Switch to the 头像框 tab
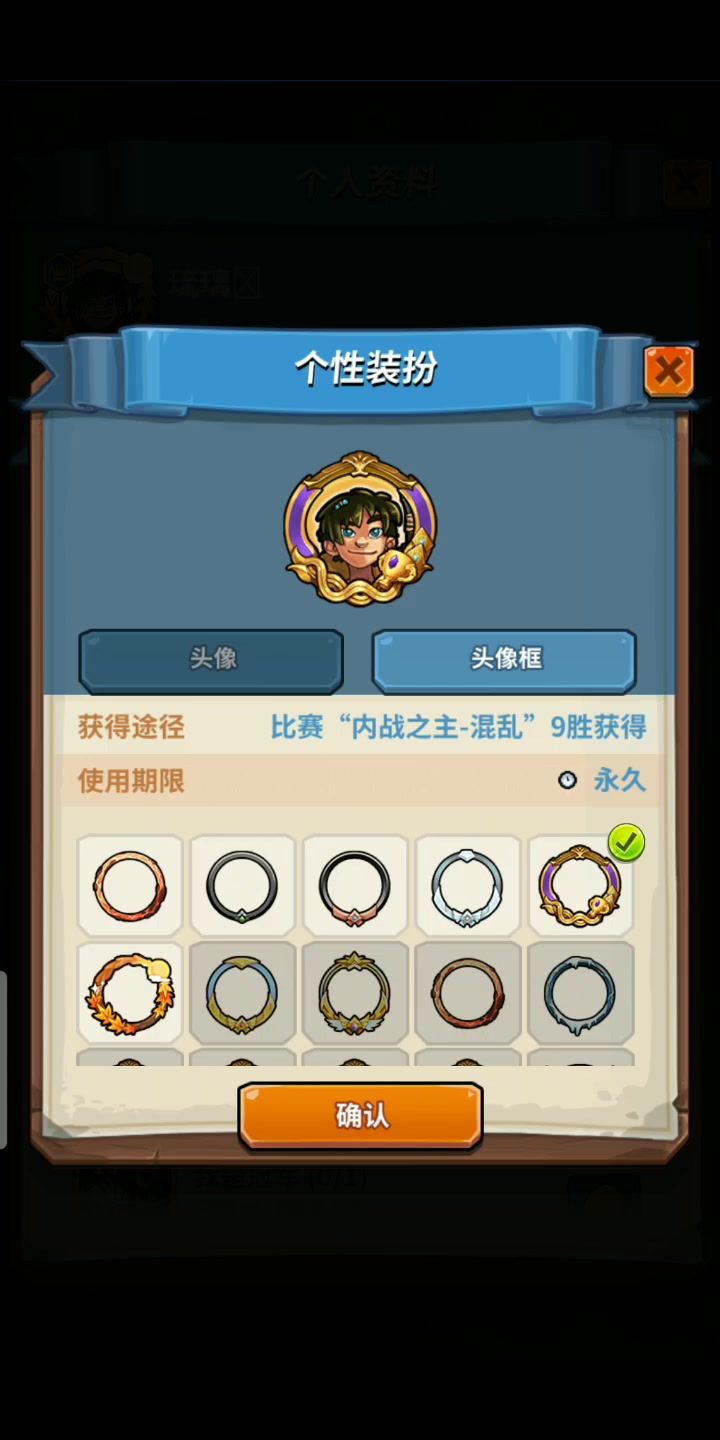This screenshot has width=720, height=1440. point(505,660)
